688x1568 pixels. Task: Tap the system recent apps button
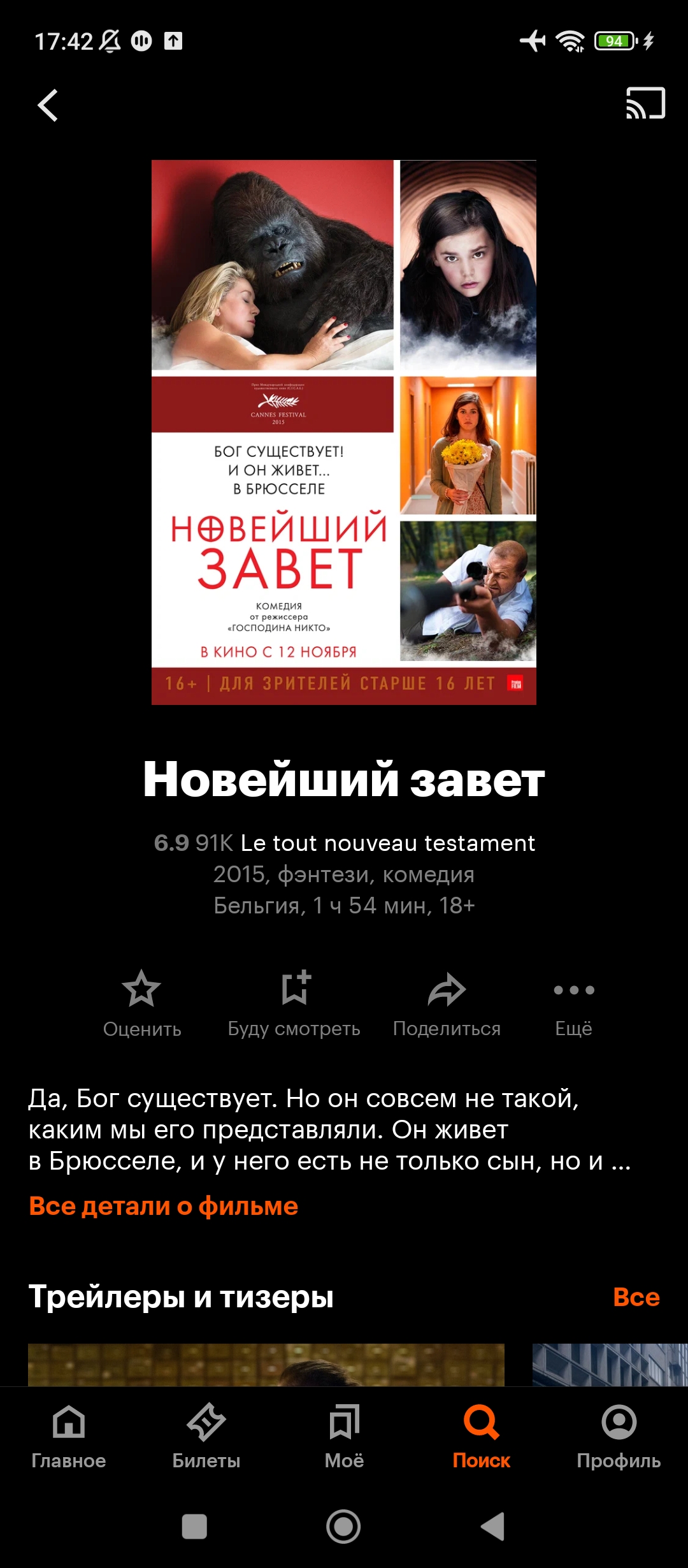pyautogui.click(x=194, y=1527)
